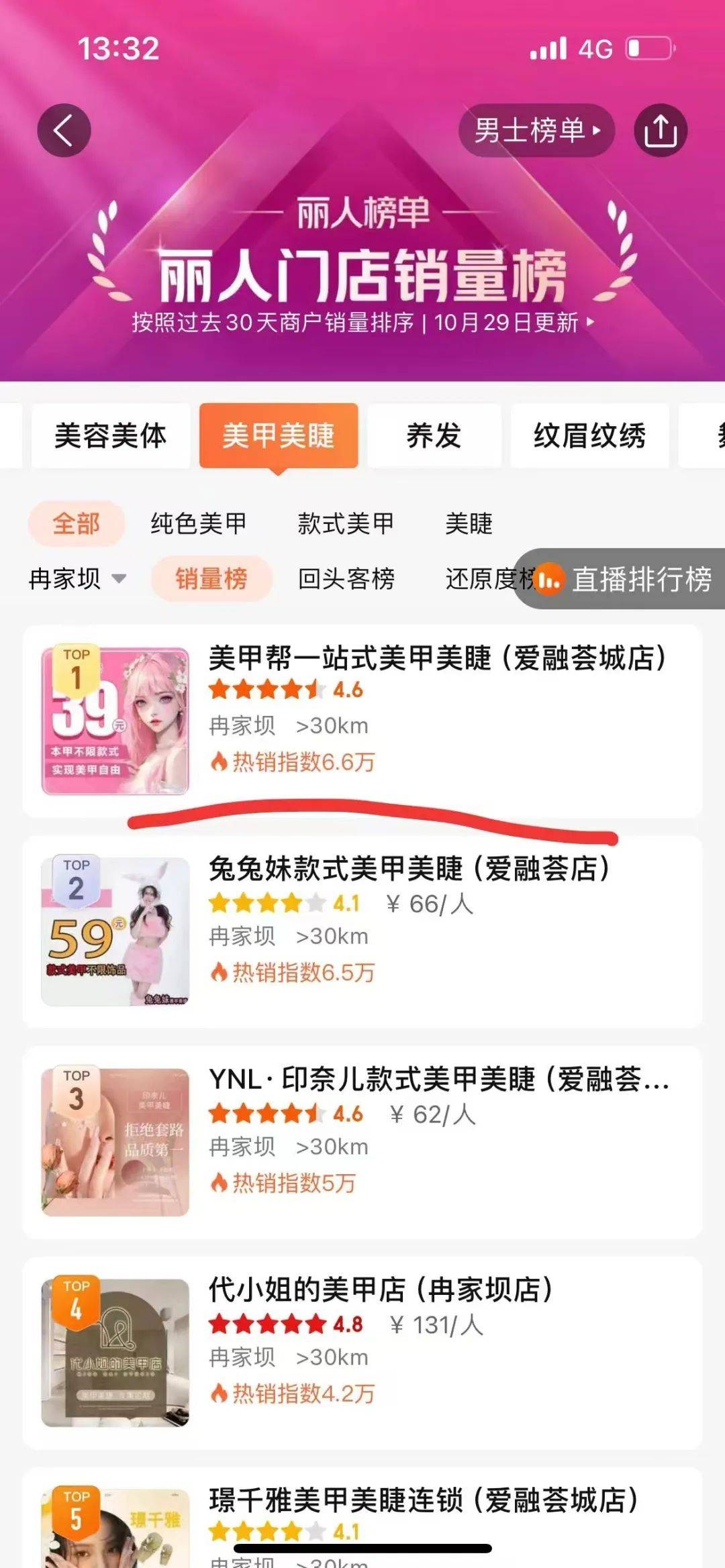This screenshot has height=1568, width=725.
Task: Filter by 美睫
Action: (x=469, y=523)
